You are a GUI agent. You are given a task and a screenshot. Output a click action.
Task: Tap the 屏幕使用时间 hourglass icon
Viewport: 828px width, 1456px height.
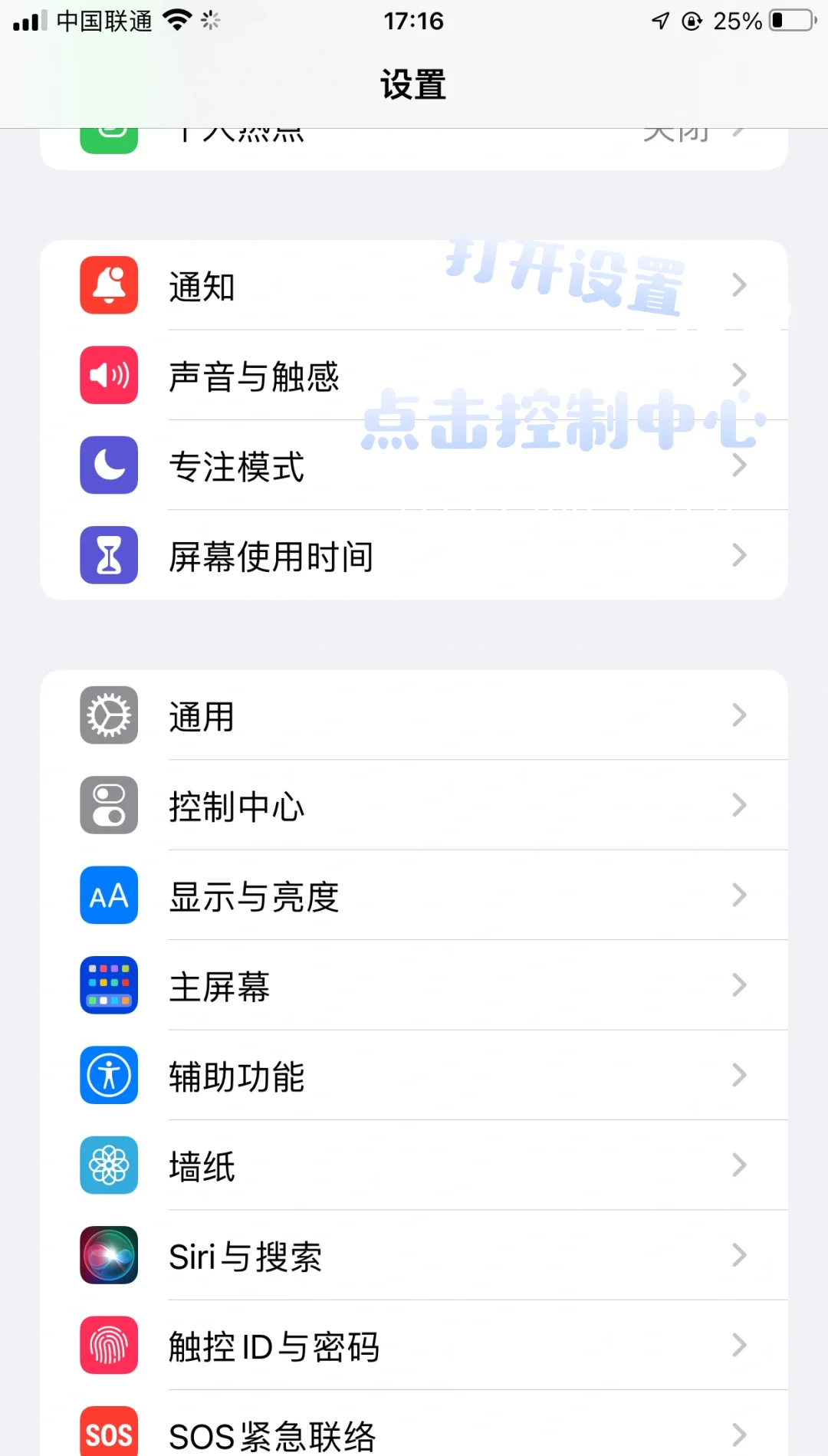click(108, 556)
